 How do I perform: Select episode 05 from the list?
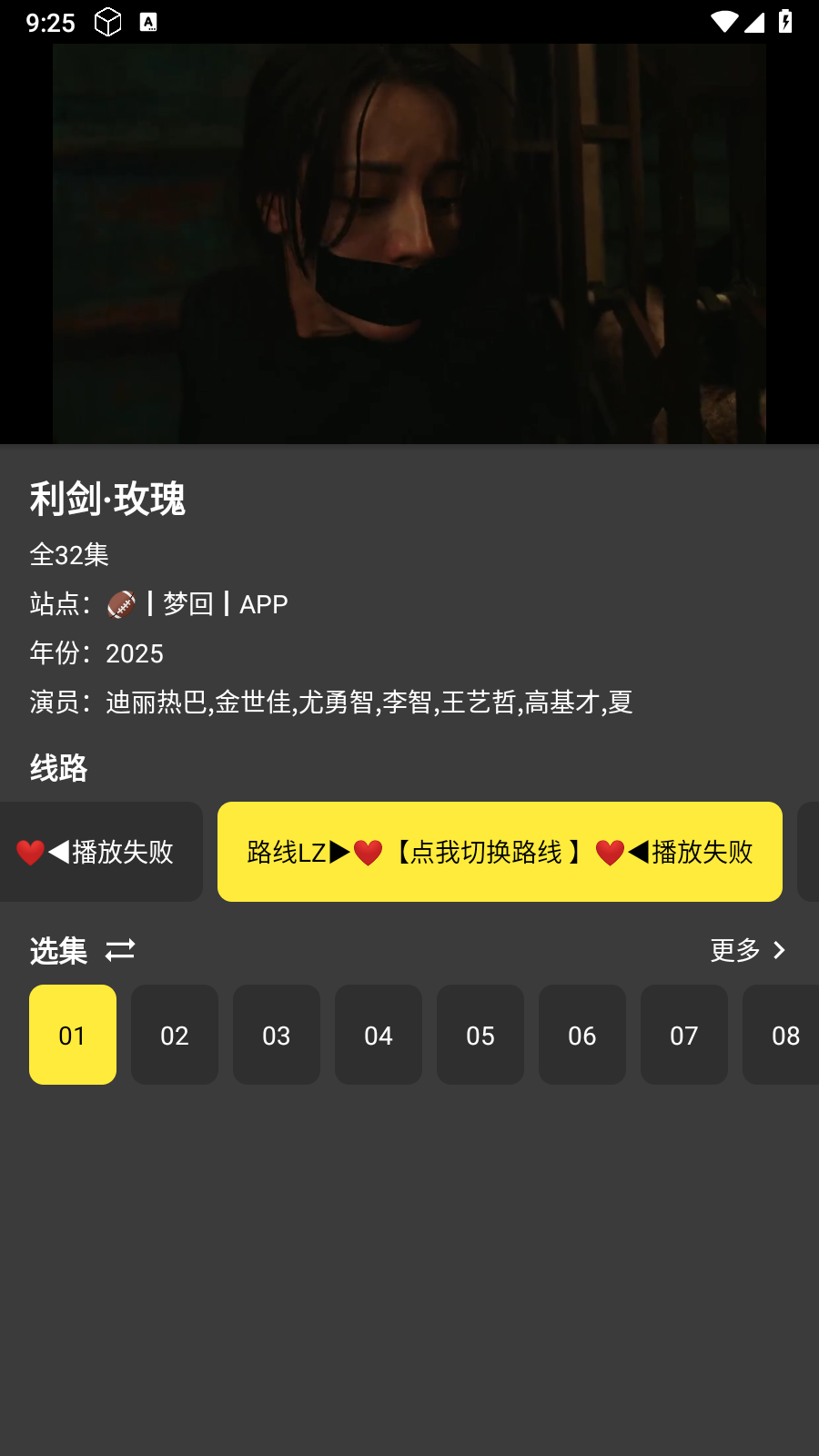pos(480,1035)
